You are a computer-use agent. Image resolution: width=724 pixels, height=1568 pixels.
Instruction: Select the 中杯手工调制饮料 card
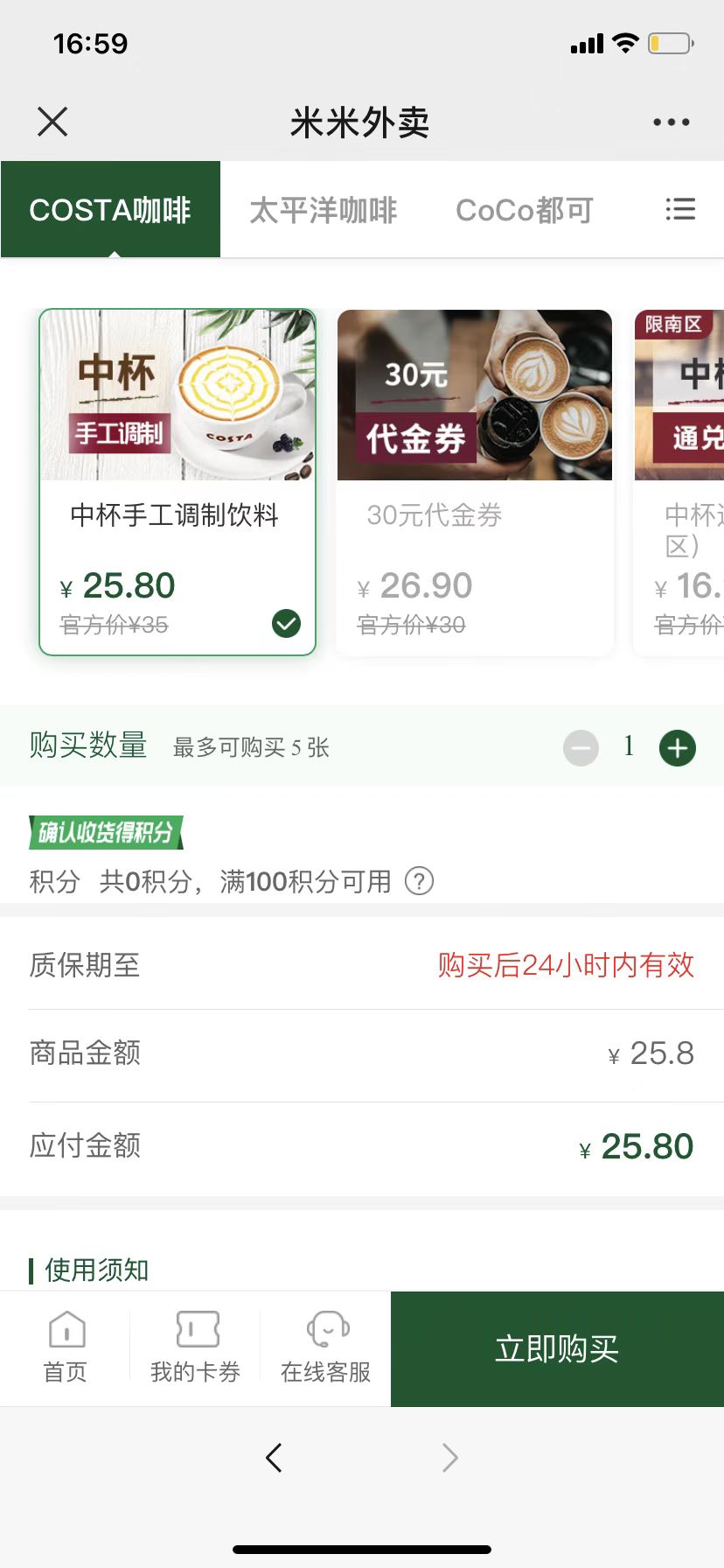[x=178, y=481]
